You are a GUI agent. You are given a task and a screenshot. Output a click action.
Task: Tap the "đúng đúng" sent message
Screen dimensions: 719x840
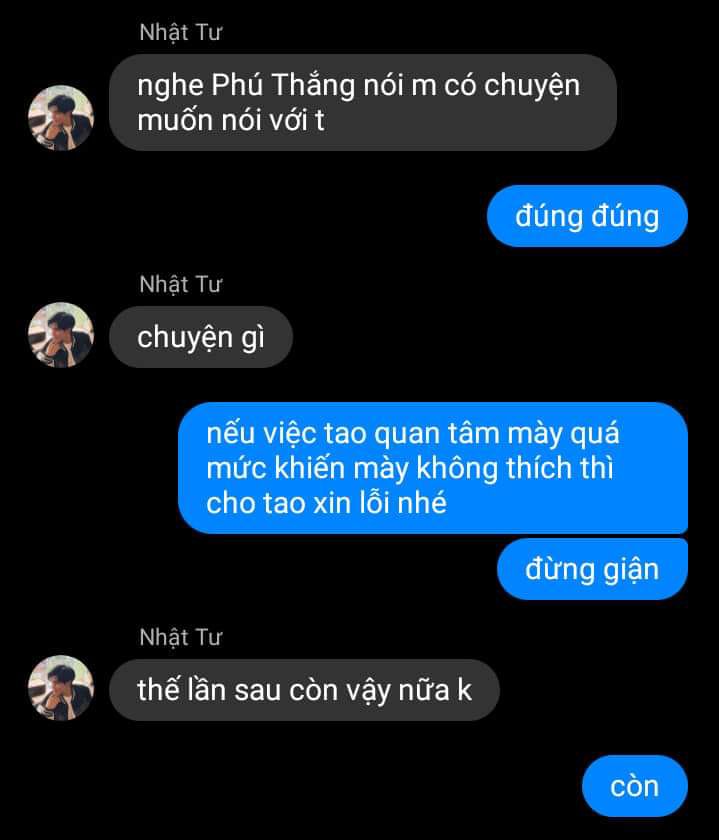[x=587, y=215]
